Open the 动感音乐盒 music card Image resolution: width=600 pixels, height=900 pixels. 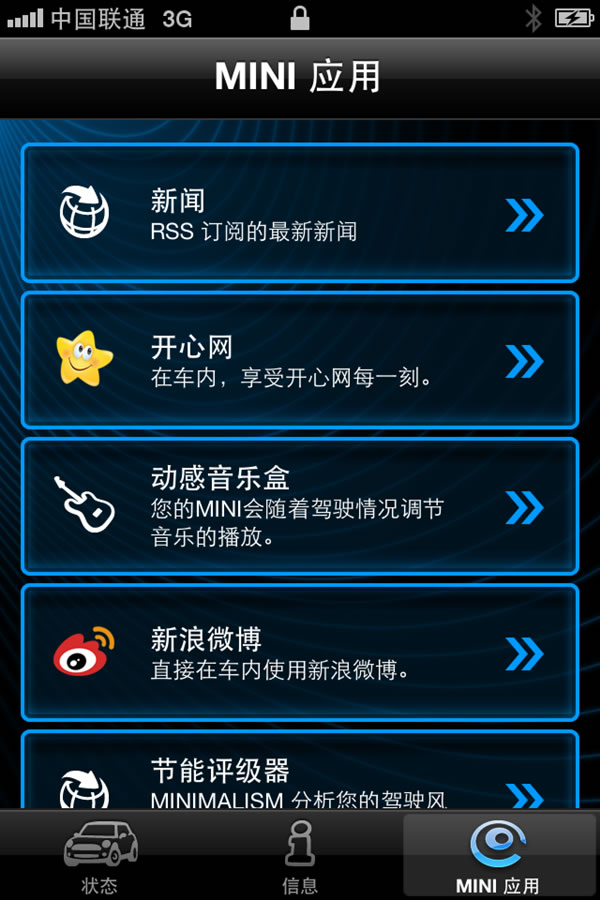point(300,506)
